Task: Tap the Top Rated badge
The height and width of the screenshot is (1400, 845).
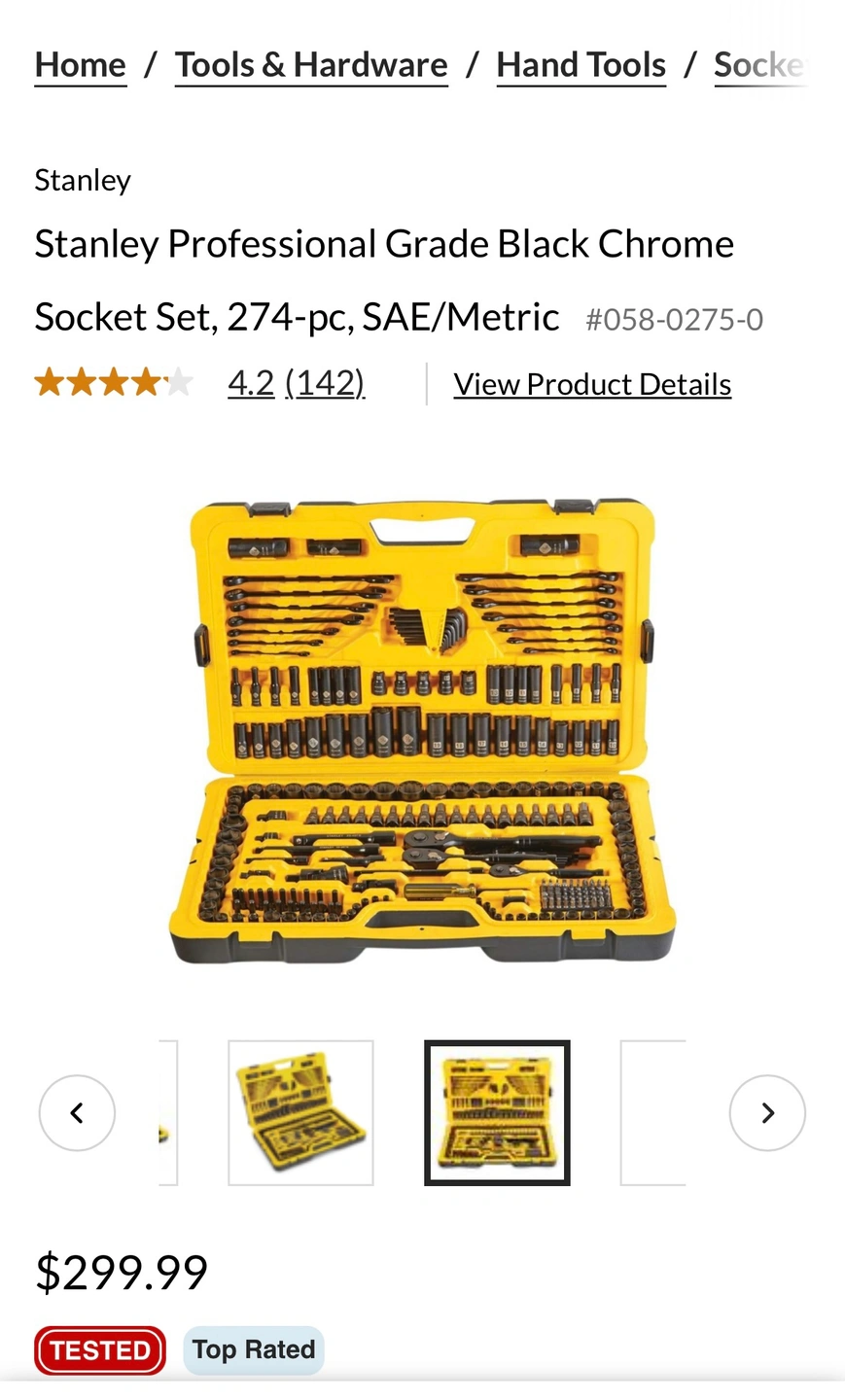Action: pos(254,1350)
